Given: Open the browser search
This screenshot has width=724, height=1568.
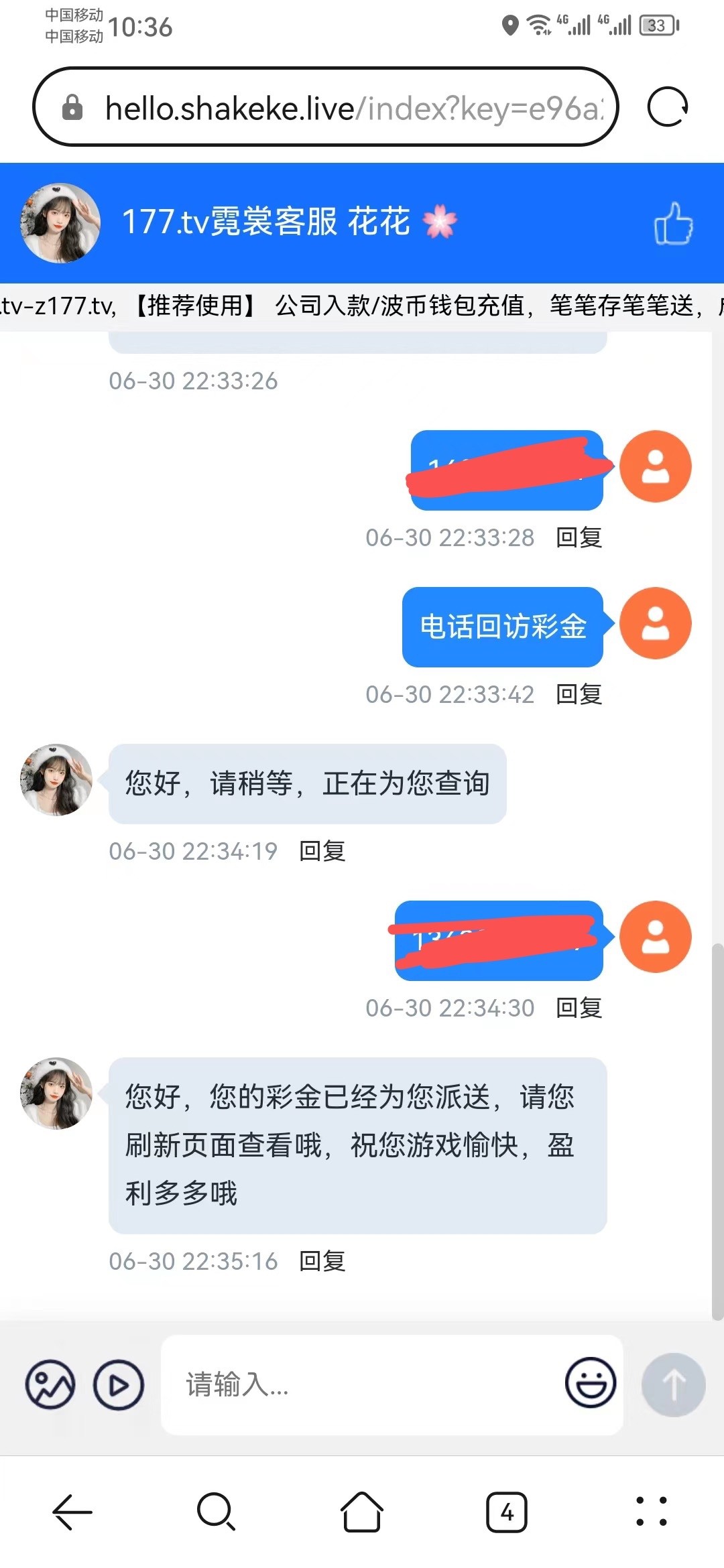Looking at the screenshot, I should click(x=216, y=1512).
